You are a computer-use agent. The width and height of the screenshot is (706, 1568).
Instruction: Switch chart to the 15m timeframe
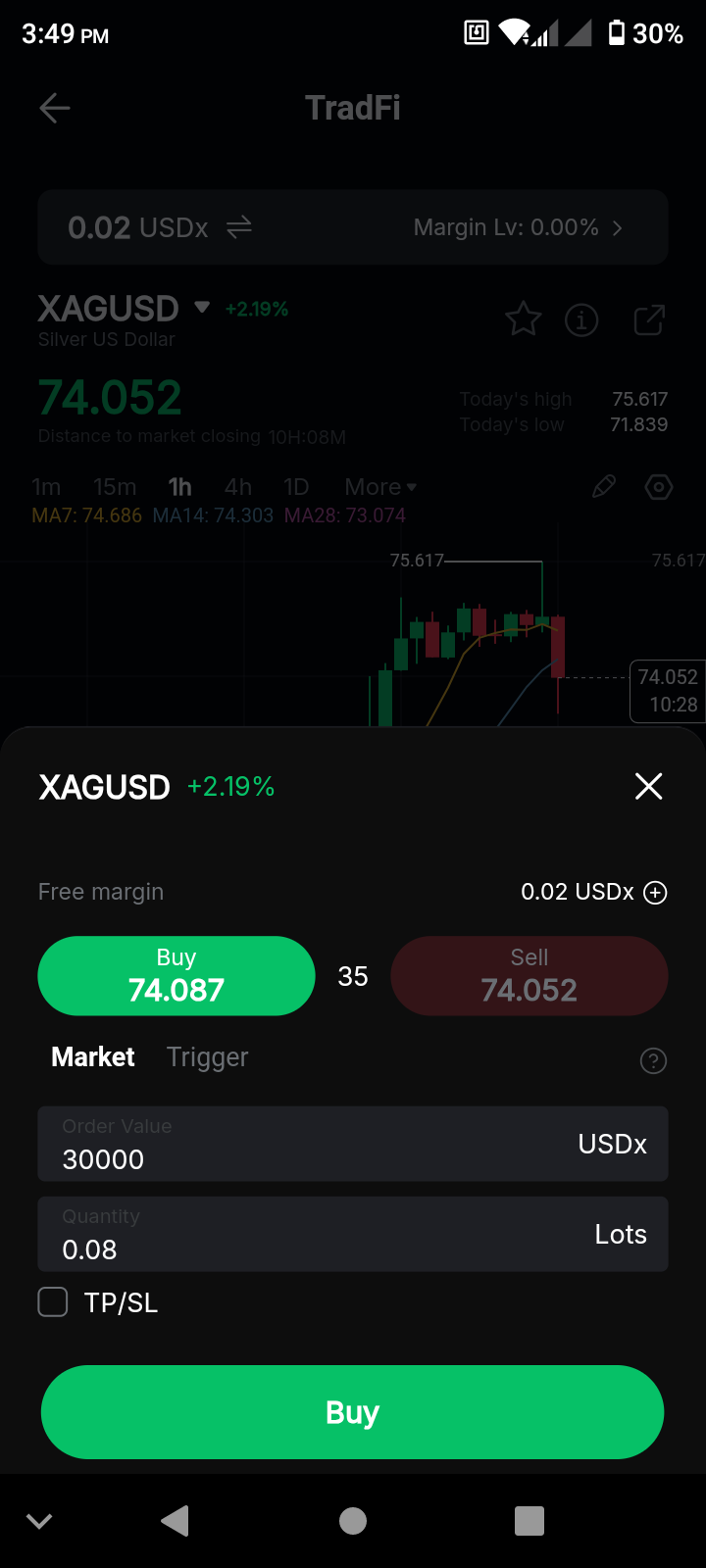[115, 486]
